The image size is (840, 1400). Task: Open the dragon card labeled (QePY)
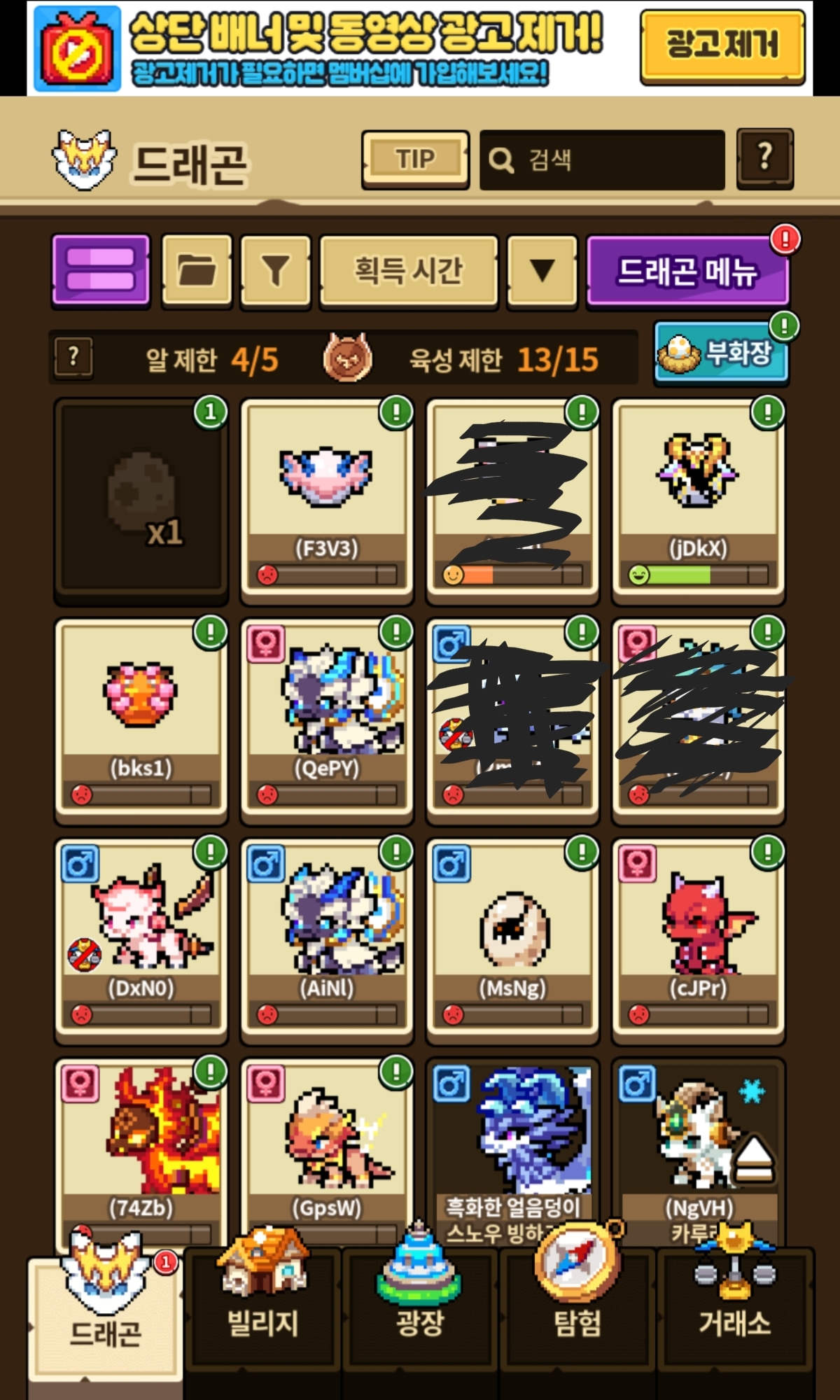326,720
